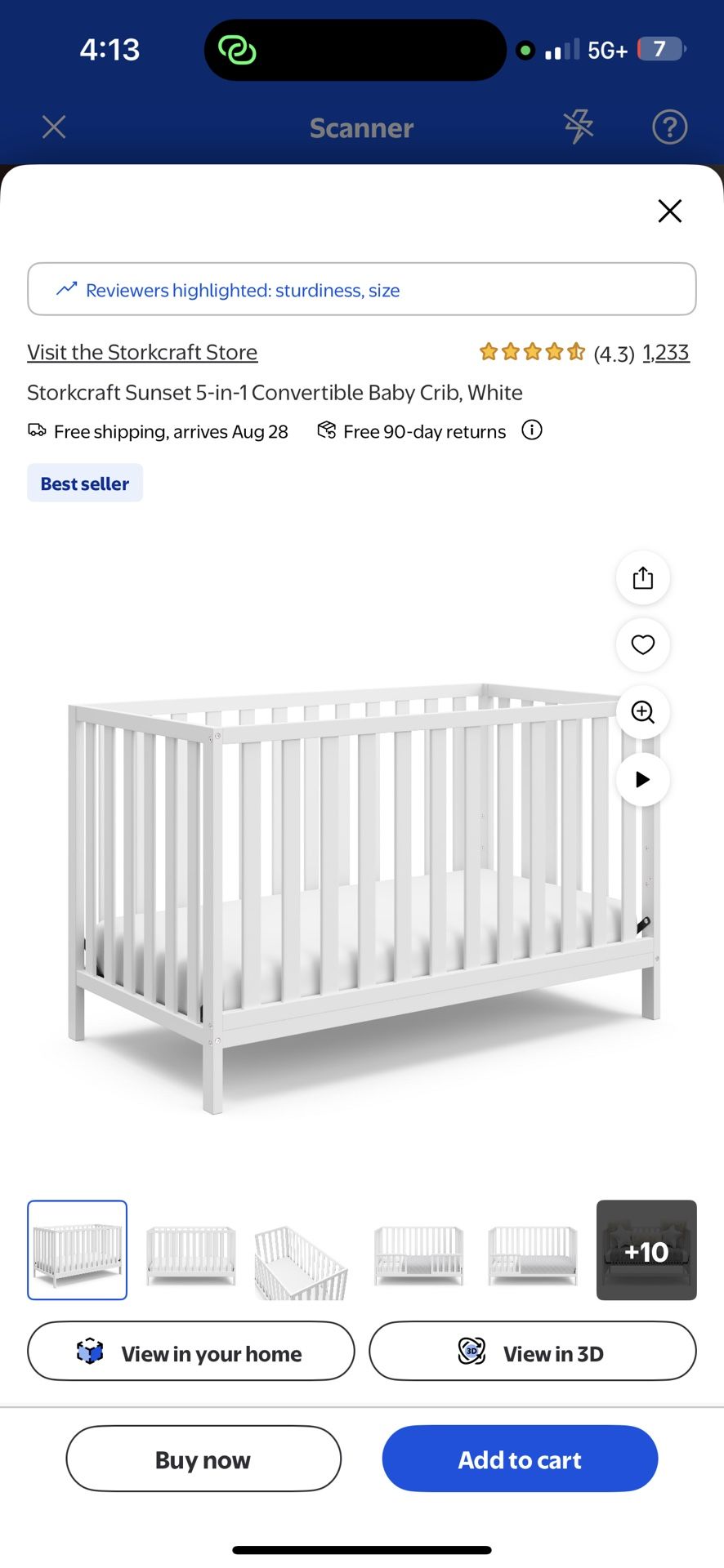The width and height of the screenshot is (724, 1568).
Task: Tap View in your home
Action: [x=191, y=1352]
